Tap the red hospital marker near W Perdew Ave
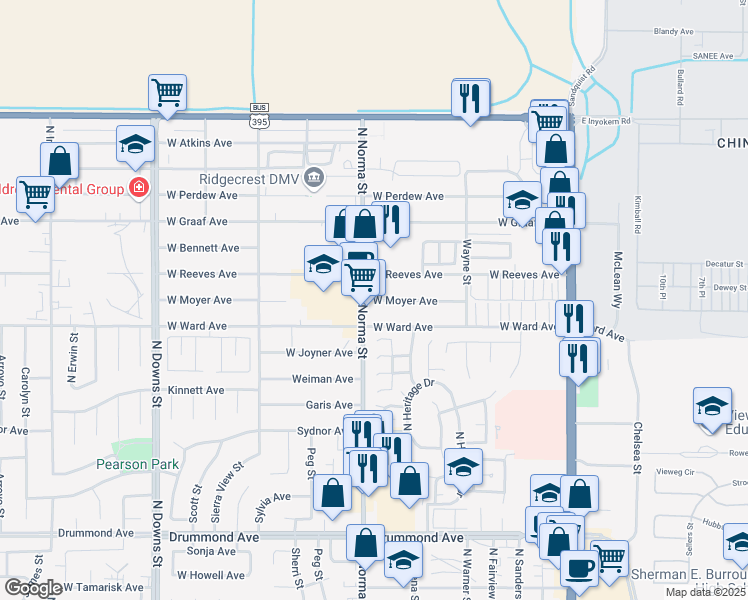 pos(137,189)
